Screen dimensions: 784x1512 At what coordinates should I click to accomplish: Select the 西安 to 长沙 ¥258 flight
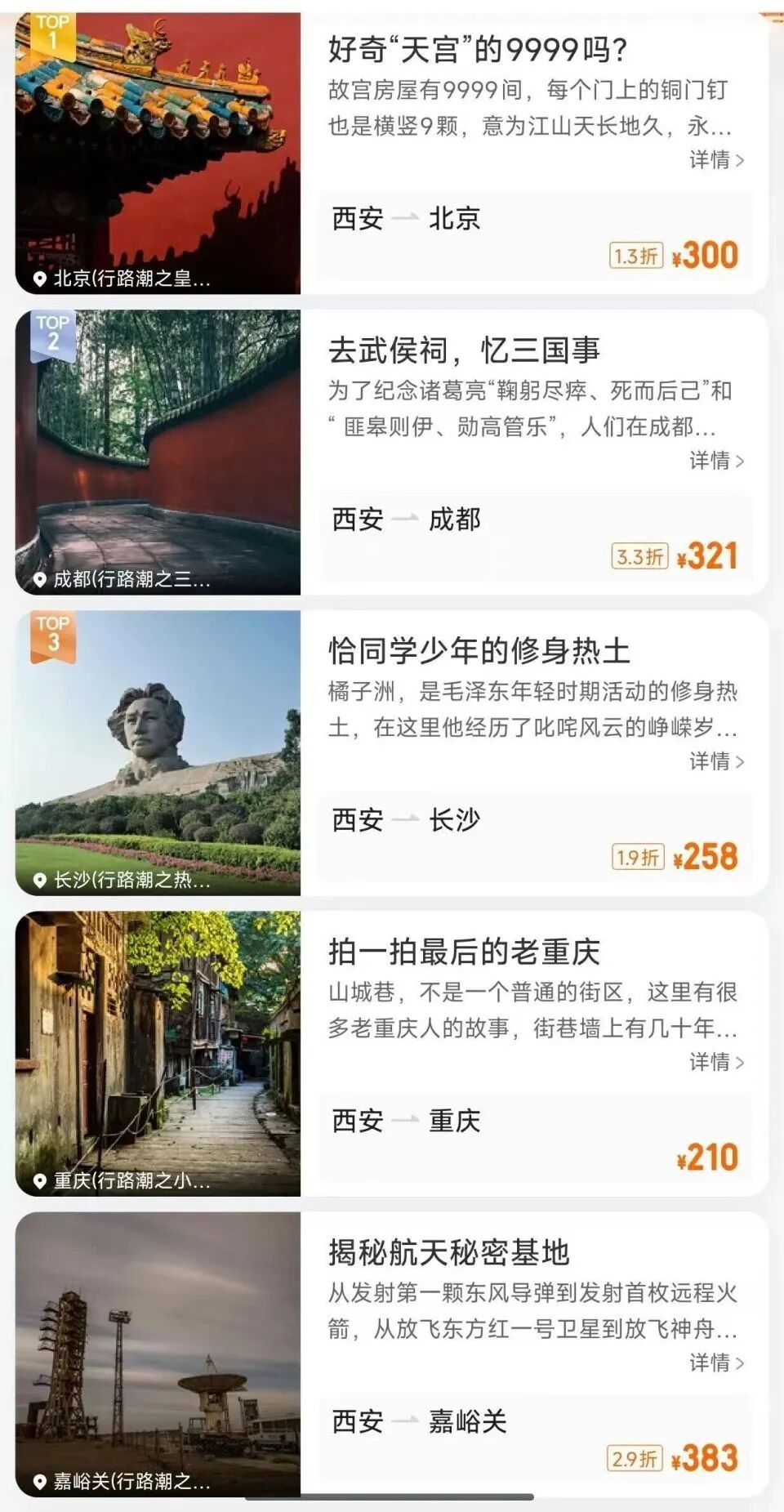click(x=534, y=838)
